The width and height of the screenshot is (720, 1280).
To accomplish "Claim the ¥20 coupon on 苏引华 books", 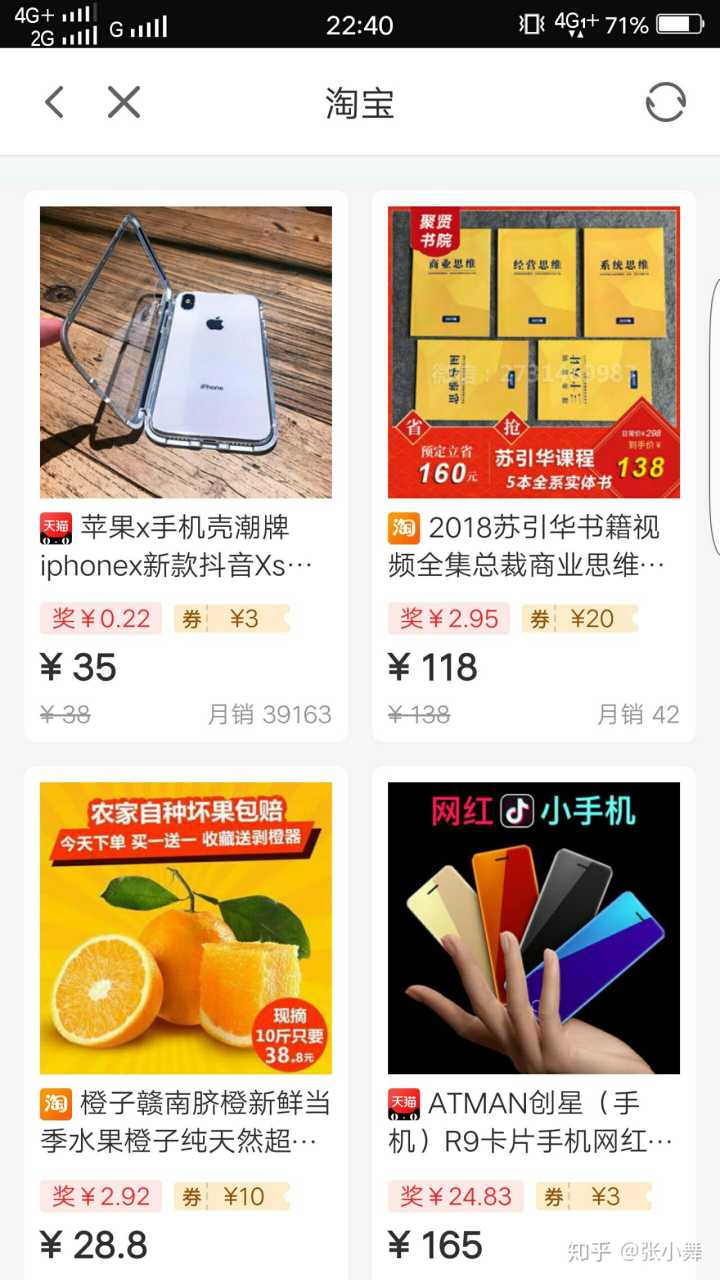I will (x=580, y=619).
